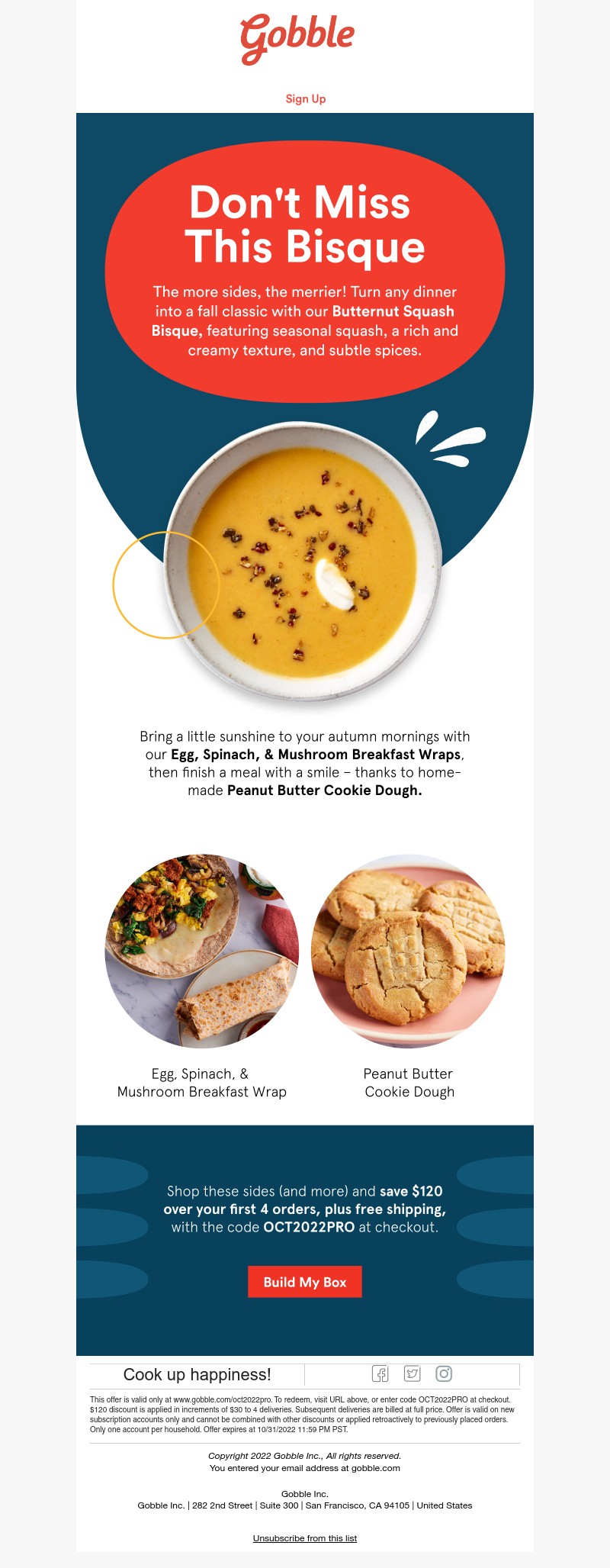Visit Gobble's Twitter profile icon
This screenshot has height=1568, width=610.
point(412,1373)
